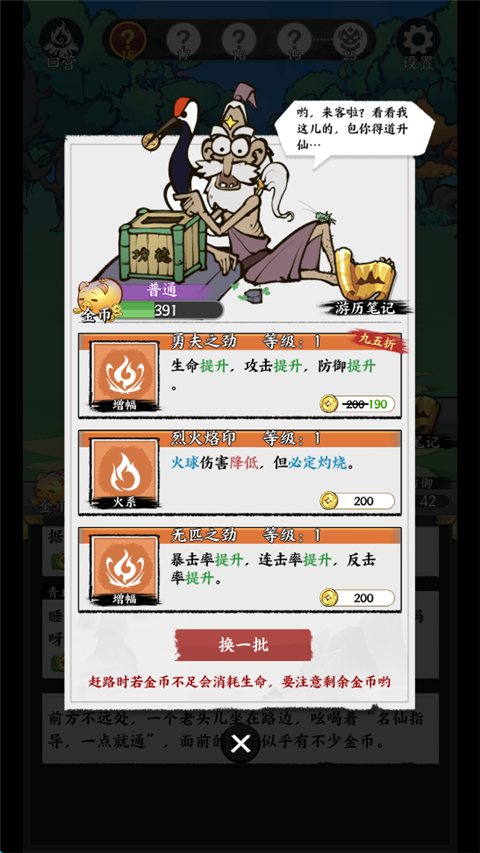Buy 无匹之劲 for 200 coins
Image resolution: width=480 pixels, height=853 pixels.
(357, 598)
